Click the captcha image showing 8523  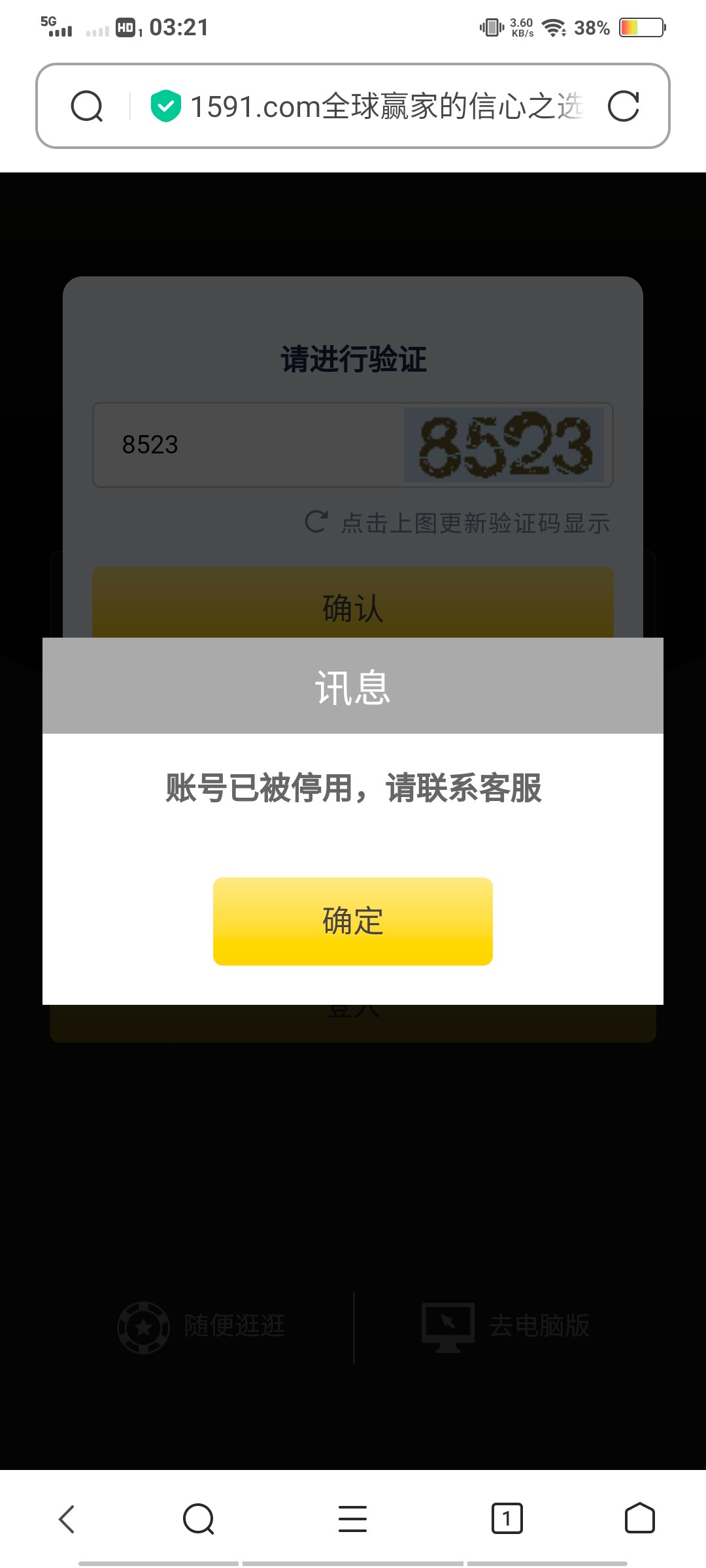coord(507,445)
